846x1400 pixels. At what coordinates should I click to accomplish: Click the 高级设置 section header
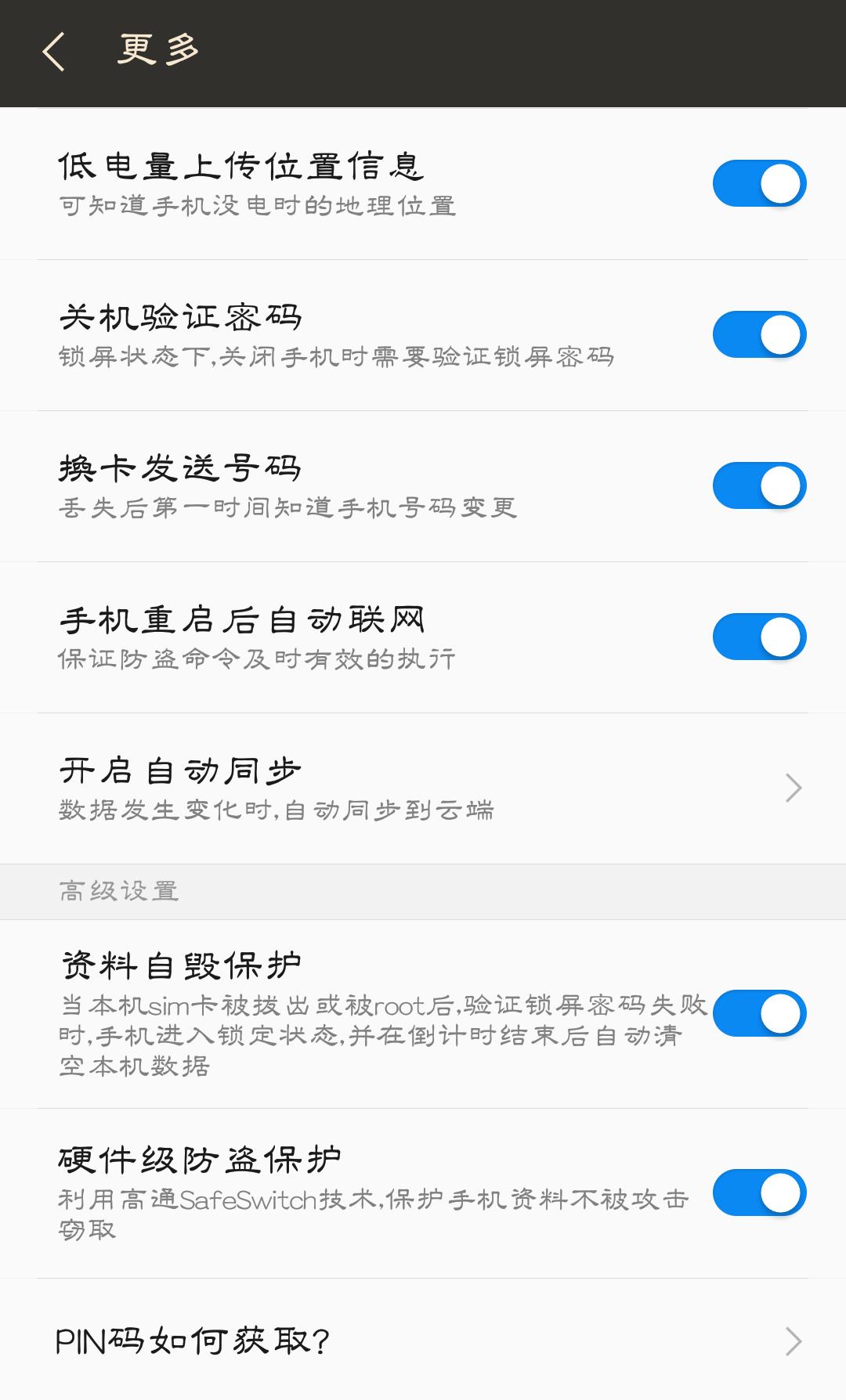119,889
